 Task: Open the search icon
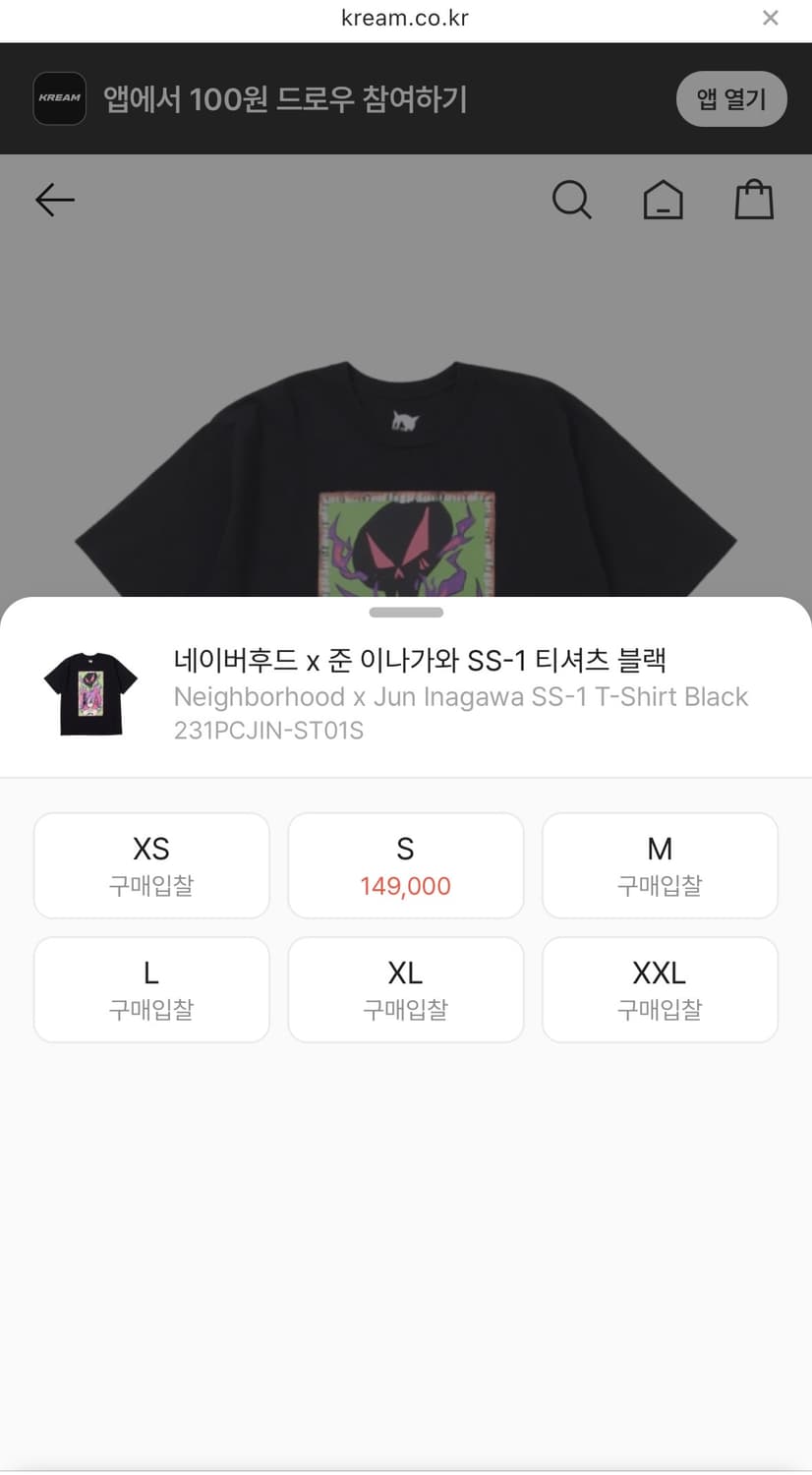coord(572,200)
